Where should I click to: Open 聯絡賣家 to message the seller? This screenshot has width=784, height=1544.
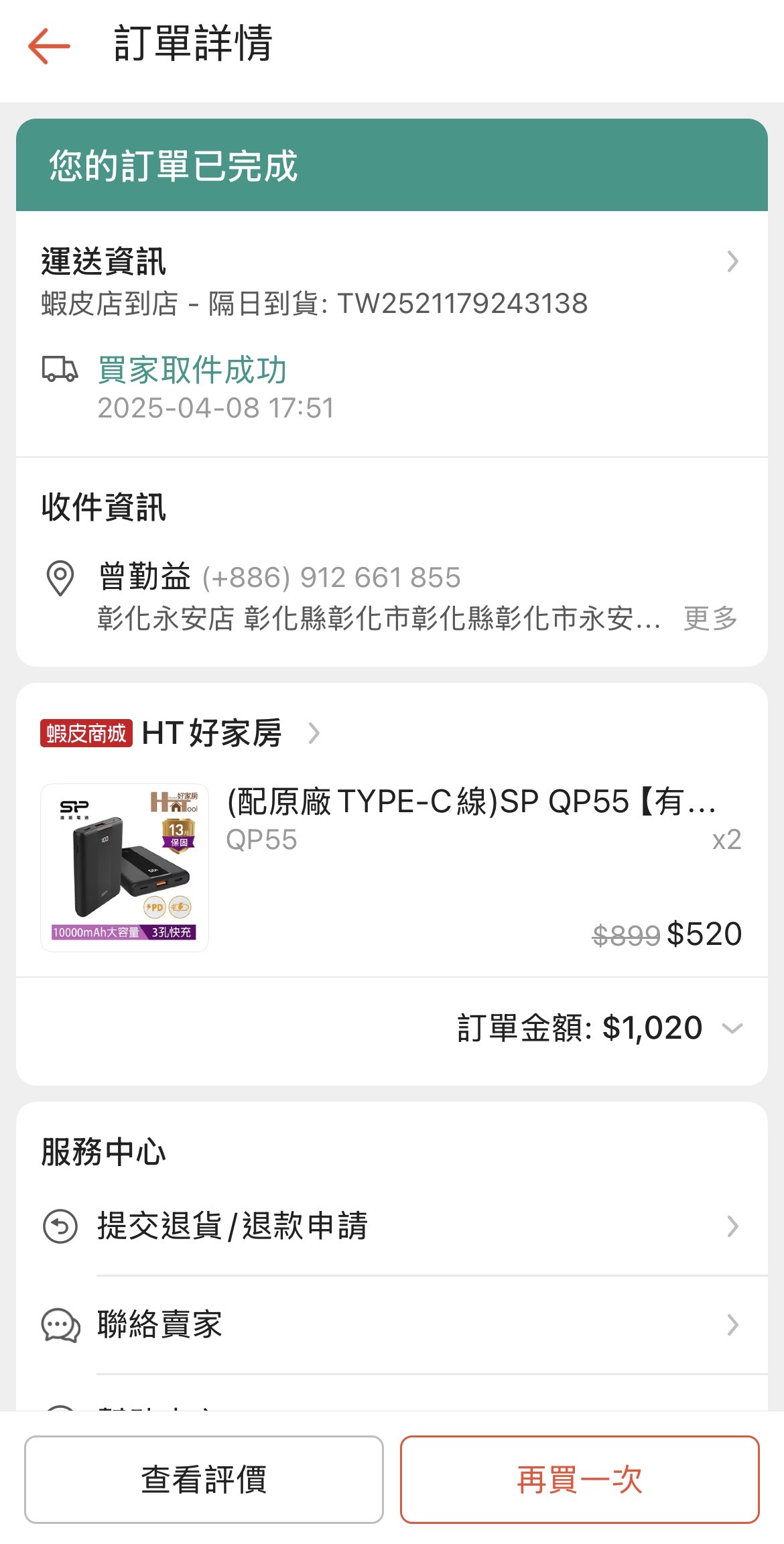pos(391,1325)
